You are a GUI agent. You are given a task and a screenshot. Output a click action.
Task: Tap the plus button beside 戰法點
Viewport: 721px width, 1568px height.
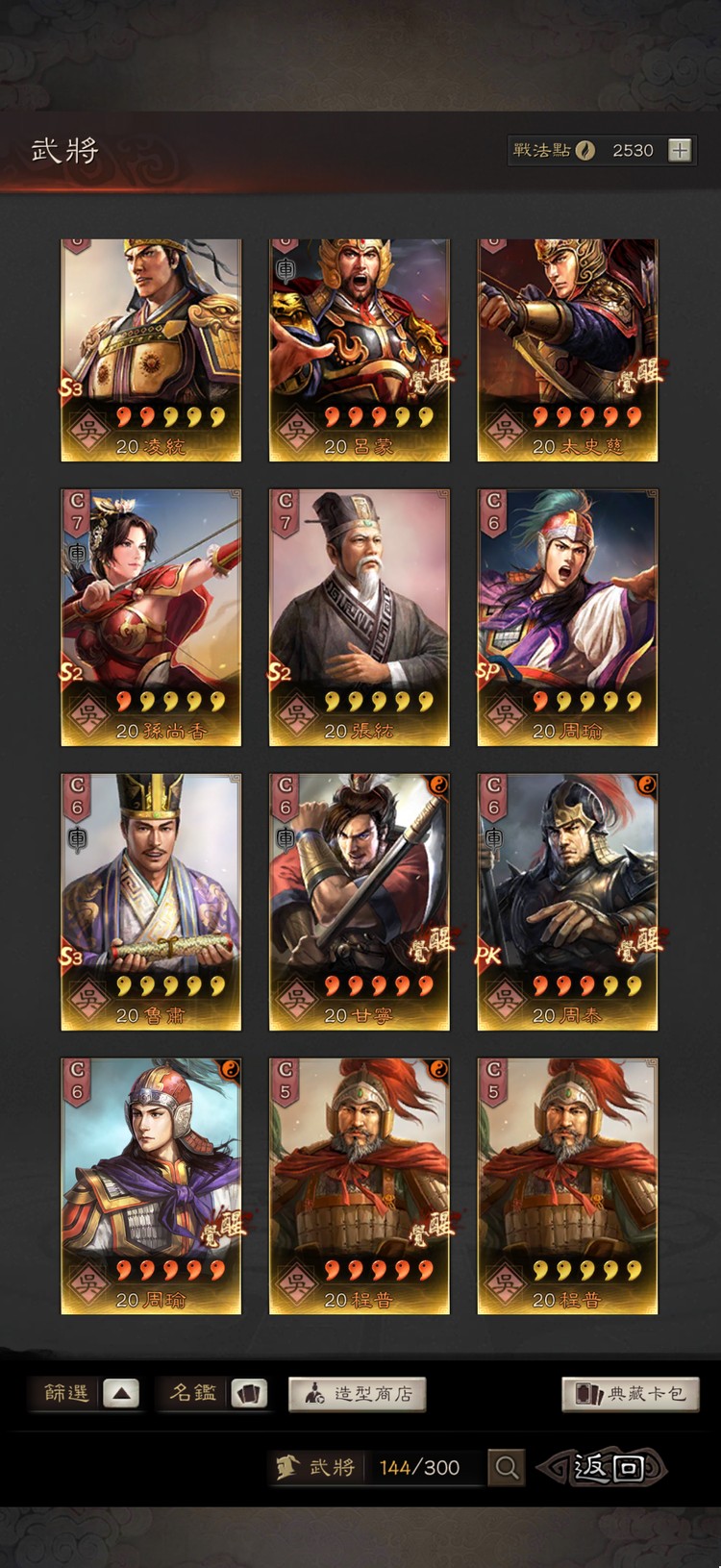680,150
